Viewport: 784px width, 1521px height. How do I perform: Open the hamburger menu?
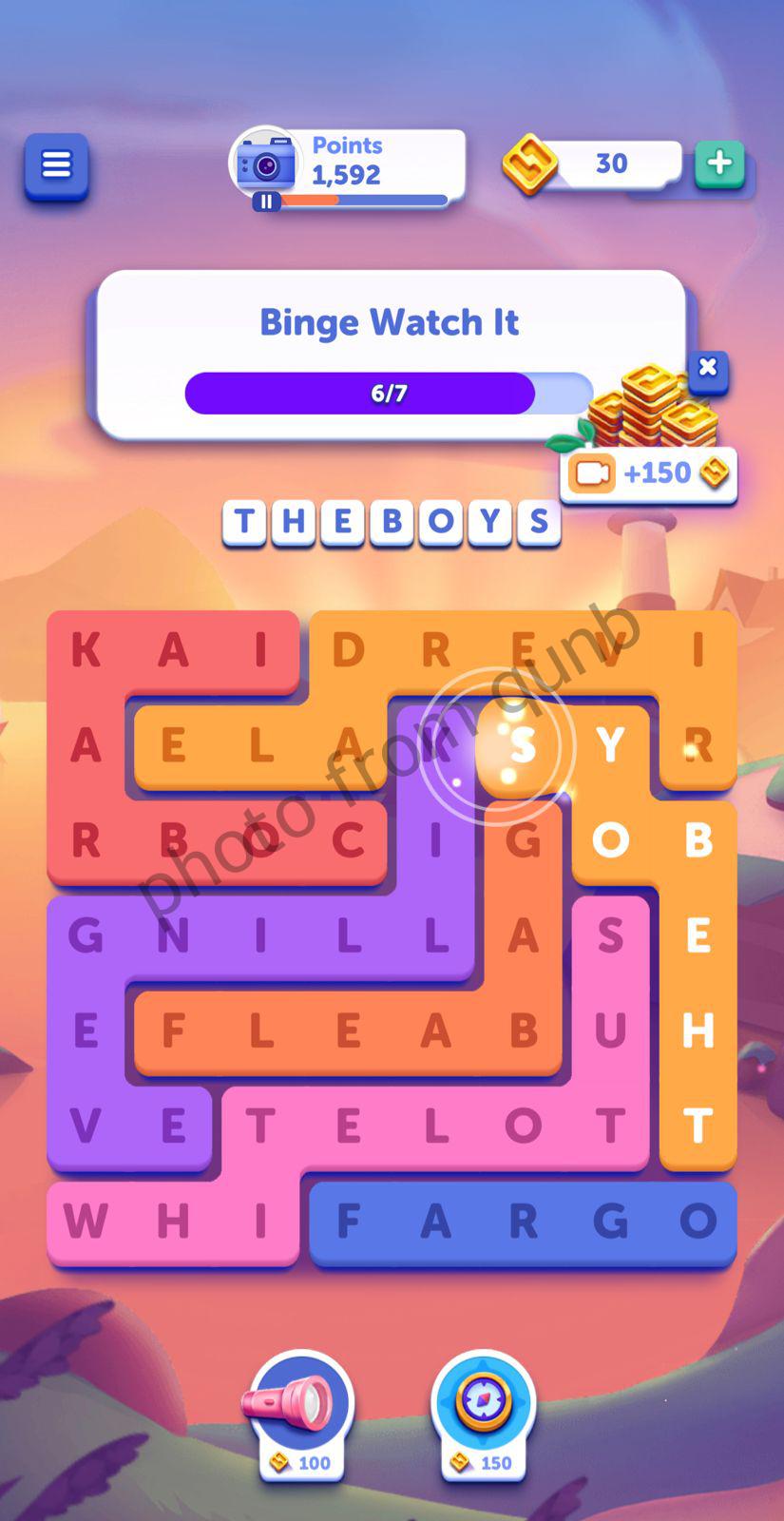tap(56, 165)
